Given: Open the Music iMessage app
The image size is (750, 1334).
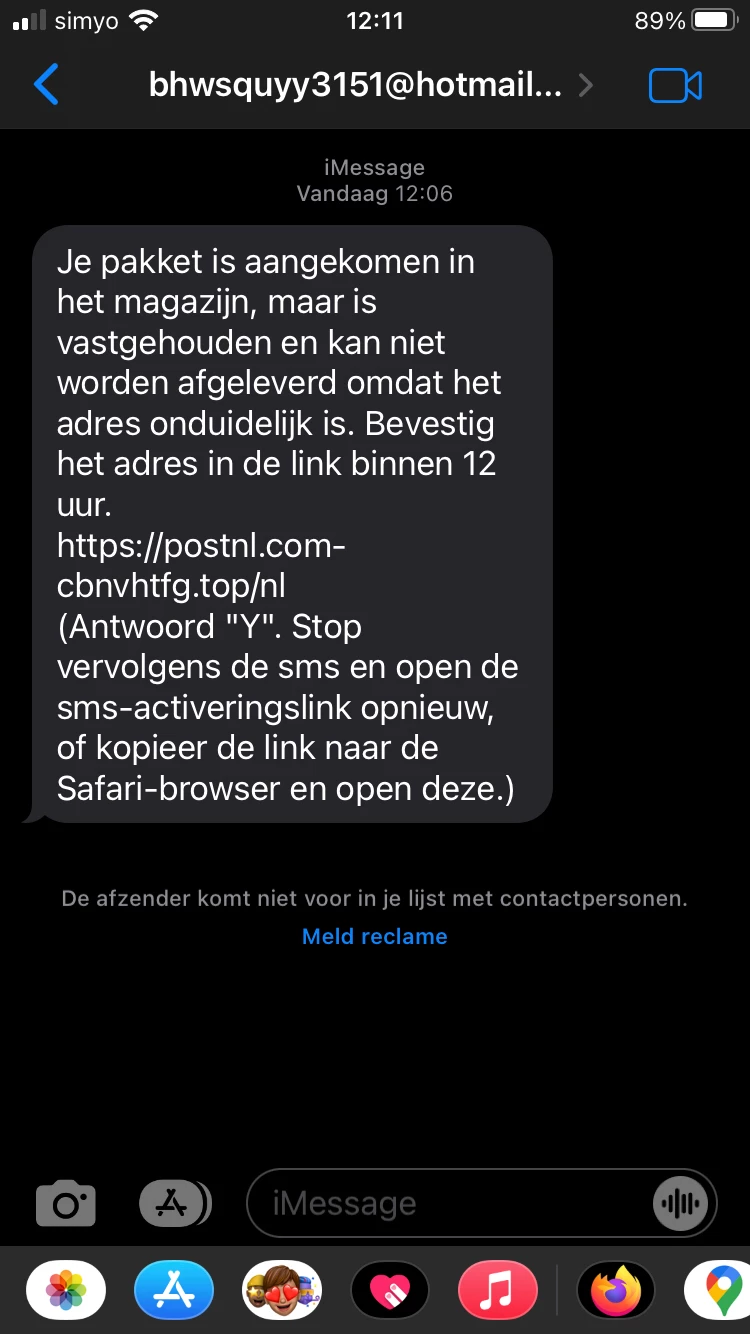Looking at the screenshot, I should (x=497, y=1291).
